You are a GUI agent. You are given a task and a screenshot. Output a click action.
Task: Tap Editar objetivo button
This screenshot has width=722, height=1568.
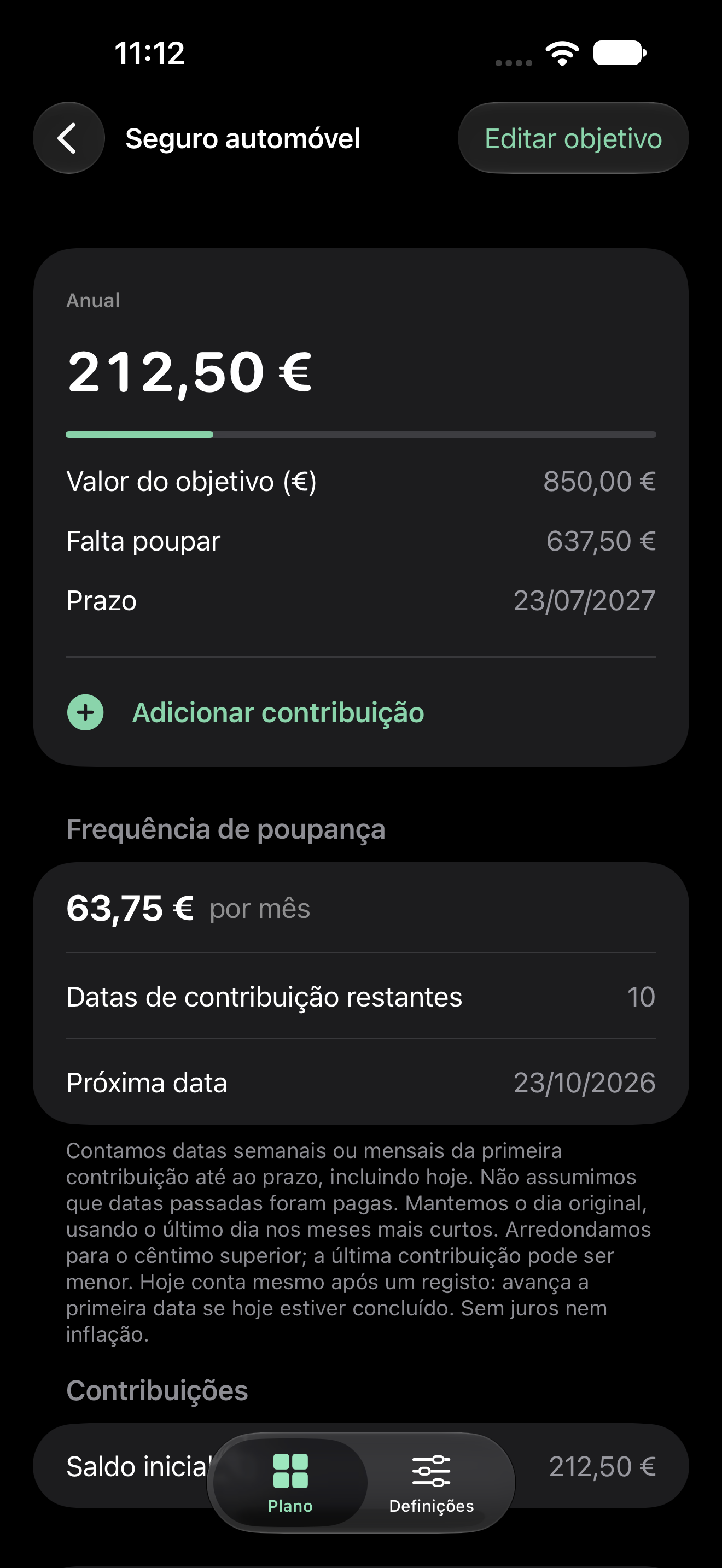(x=573, y=138)
